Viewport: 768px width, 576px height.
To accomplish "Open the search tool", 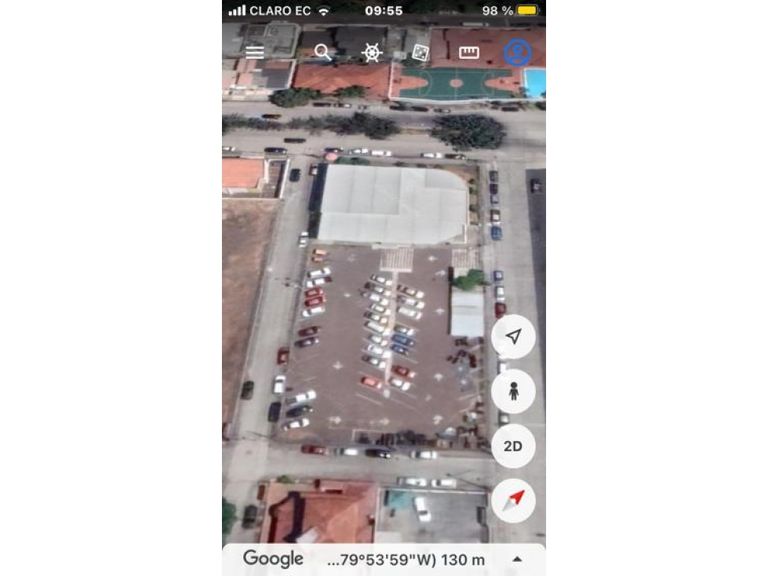I will point(322,52).
